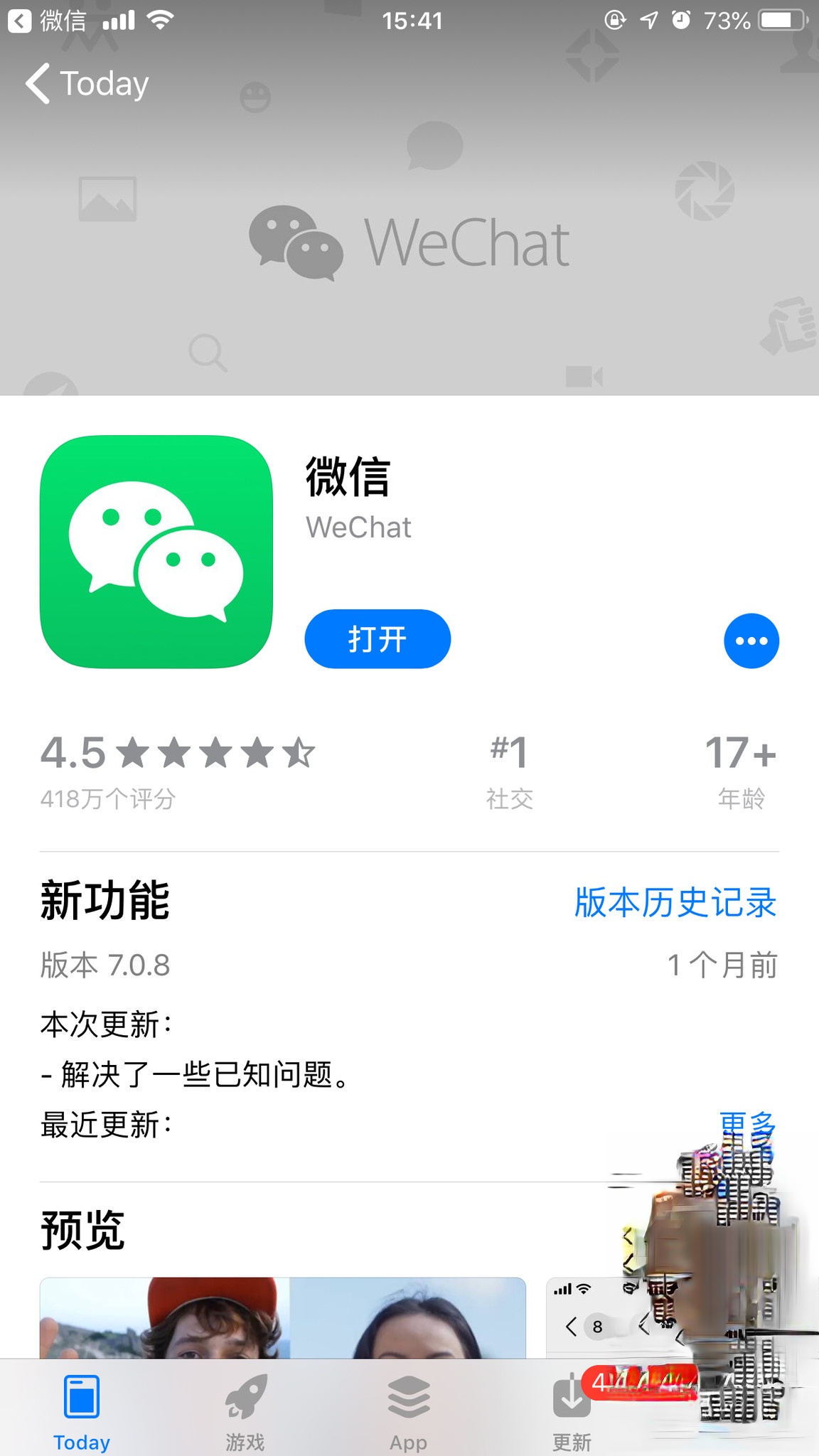The width and height of the screenshot is (819, 1456).
Task: Tap the 打开 button to launch WeChat
Action: pyautogui.click(x=377, y=638)
